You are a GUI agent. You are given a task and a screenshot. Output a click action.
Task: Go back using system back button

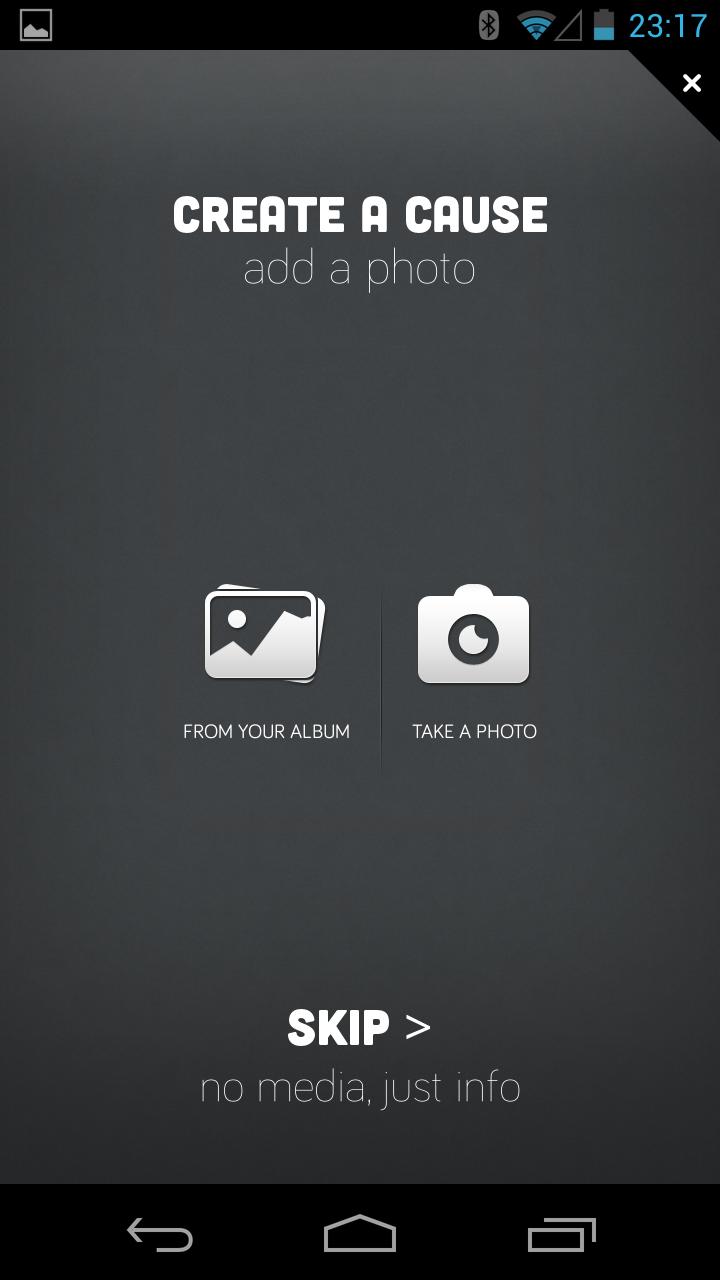pos(160,1235)
